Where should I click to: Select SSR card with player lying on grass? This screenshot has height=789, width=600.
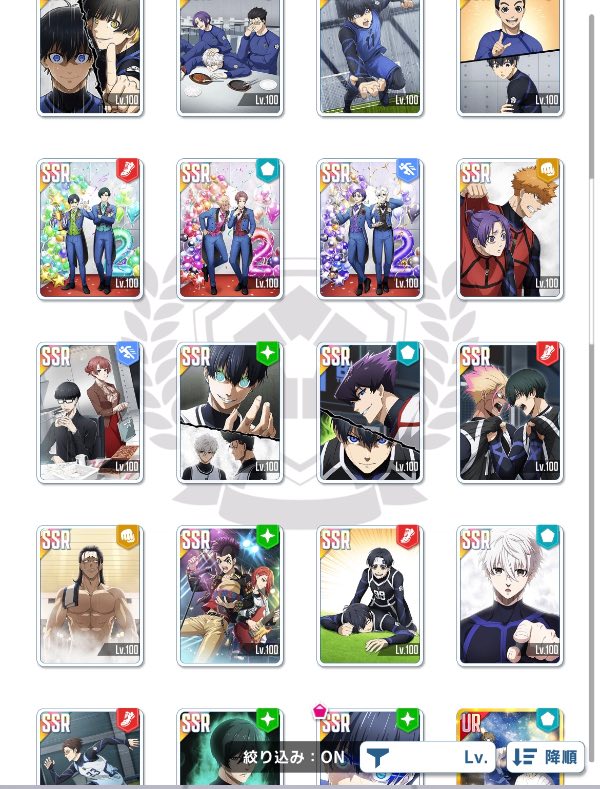click(x=370, y=595)
